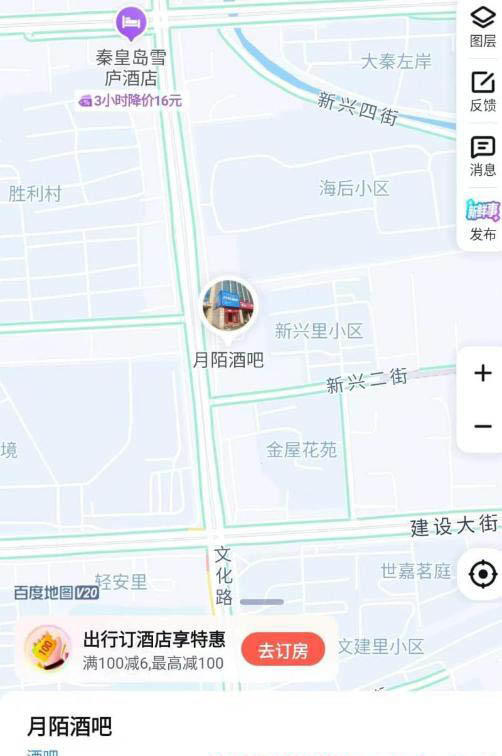
Task: Select the 秦皇岛雪庐酒店 hotel pin
Action: (x=131, y=23)
